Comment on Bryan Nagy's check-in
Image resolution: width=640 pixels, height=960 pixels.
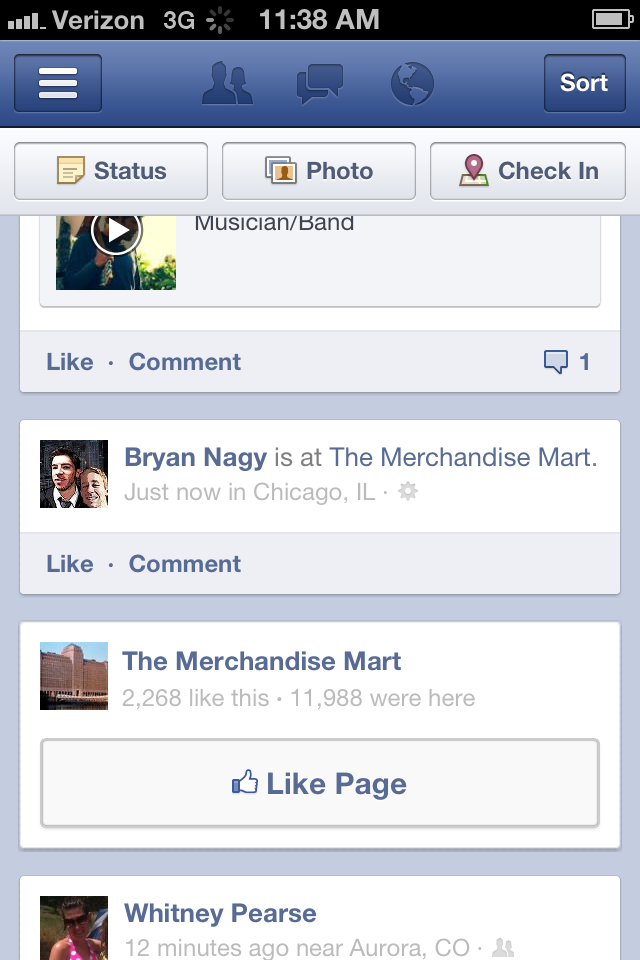point(185,564)
